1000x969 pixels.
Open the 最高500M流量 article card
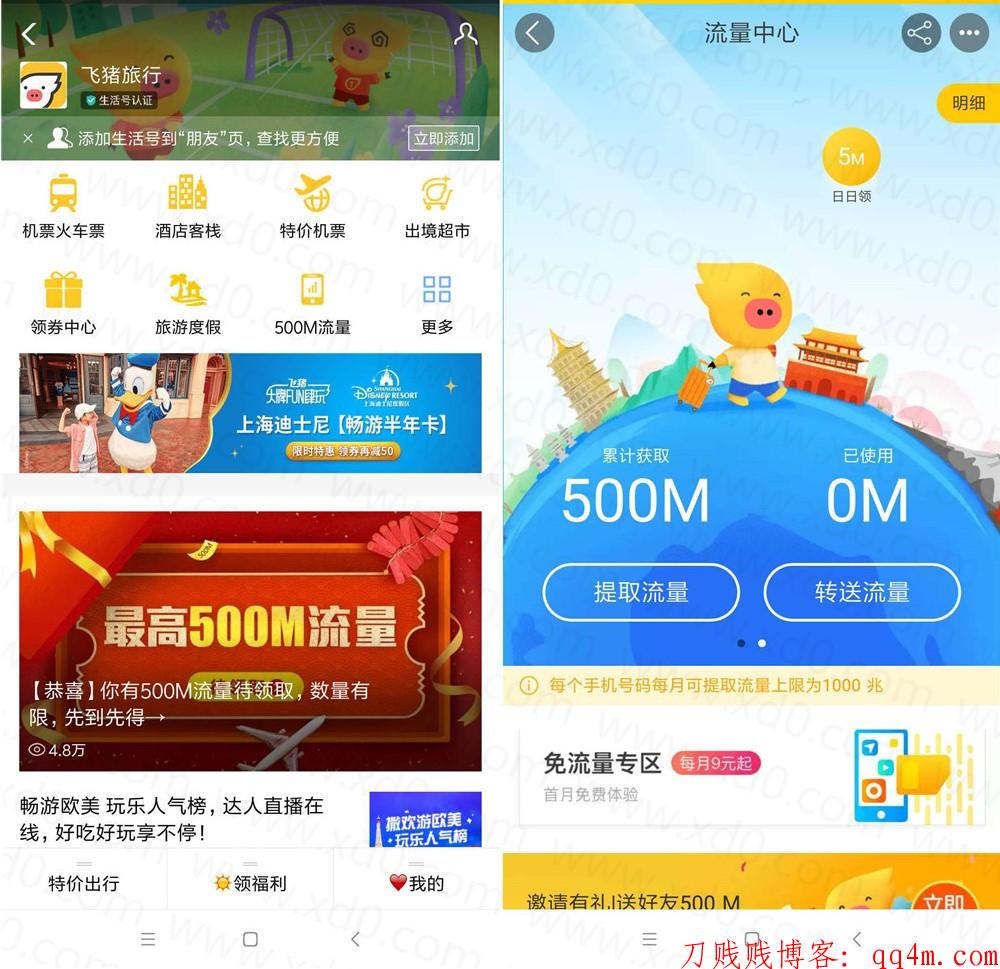tap(250, 640)
